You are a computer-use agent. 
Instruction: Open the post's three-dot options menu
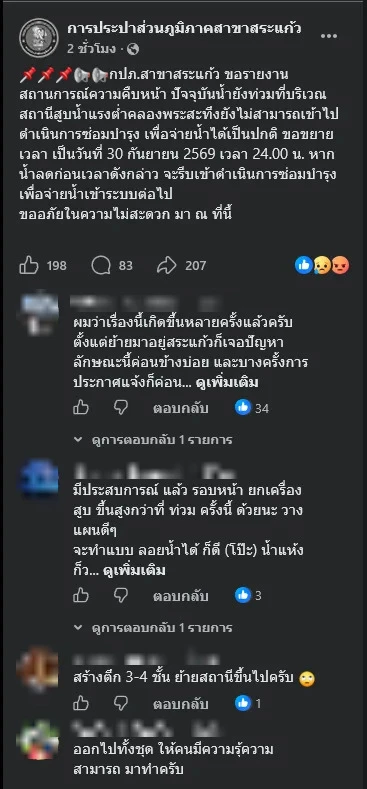[x=329, y=36]
